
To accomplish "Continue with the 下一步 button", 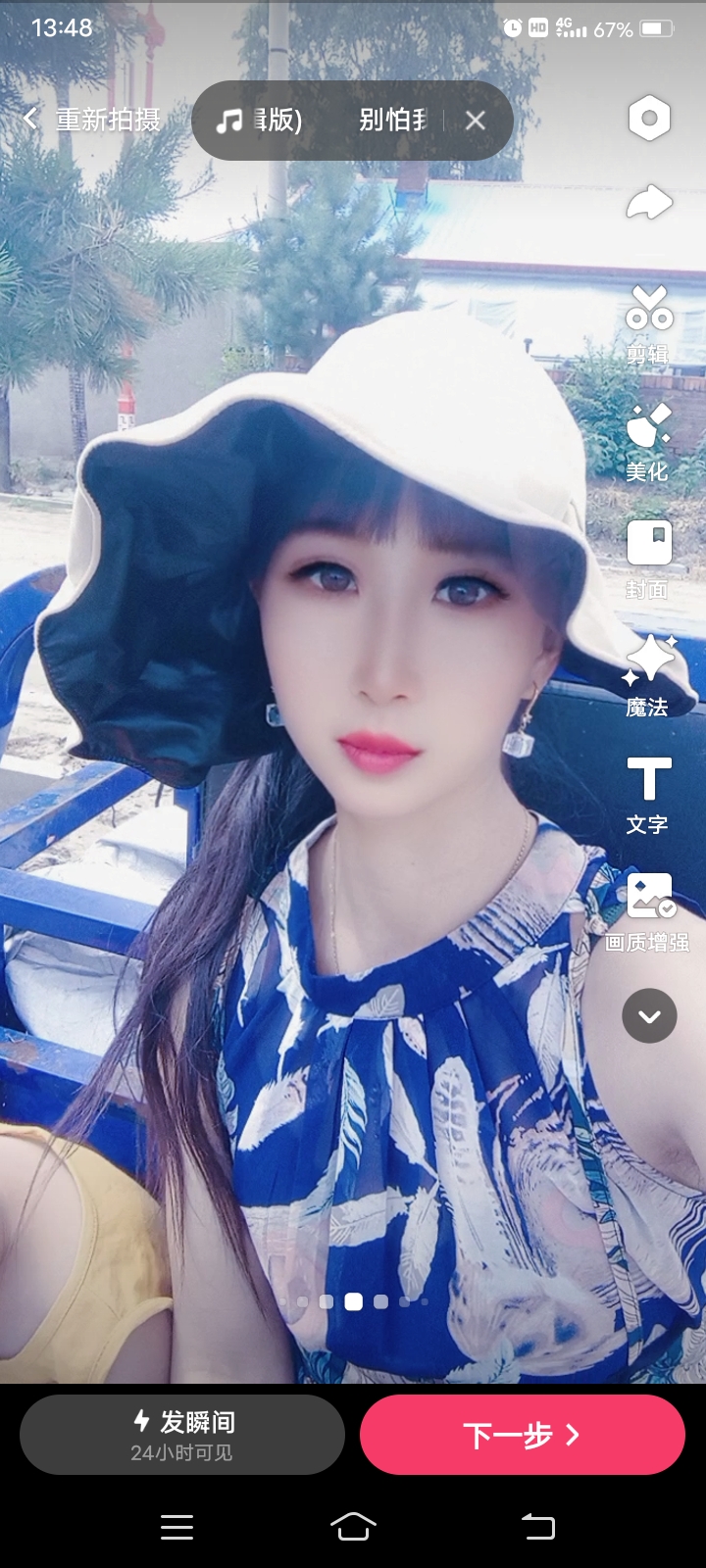I will [x=522, y=1435].
